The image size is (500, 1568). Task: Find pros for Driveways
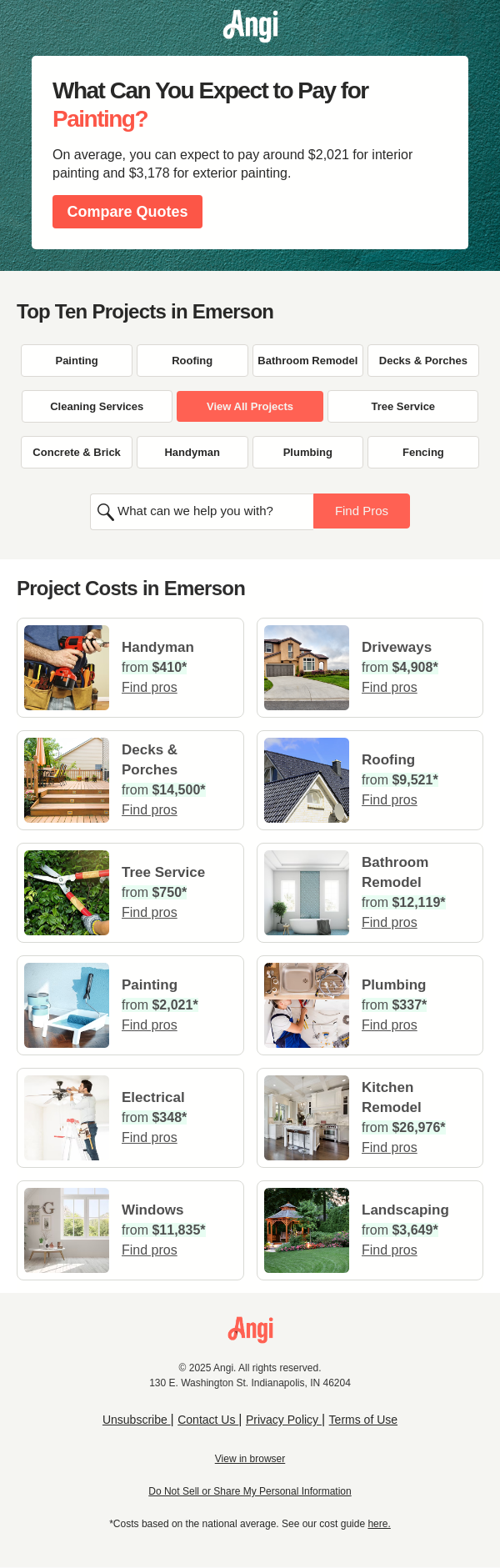point(389,688)
